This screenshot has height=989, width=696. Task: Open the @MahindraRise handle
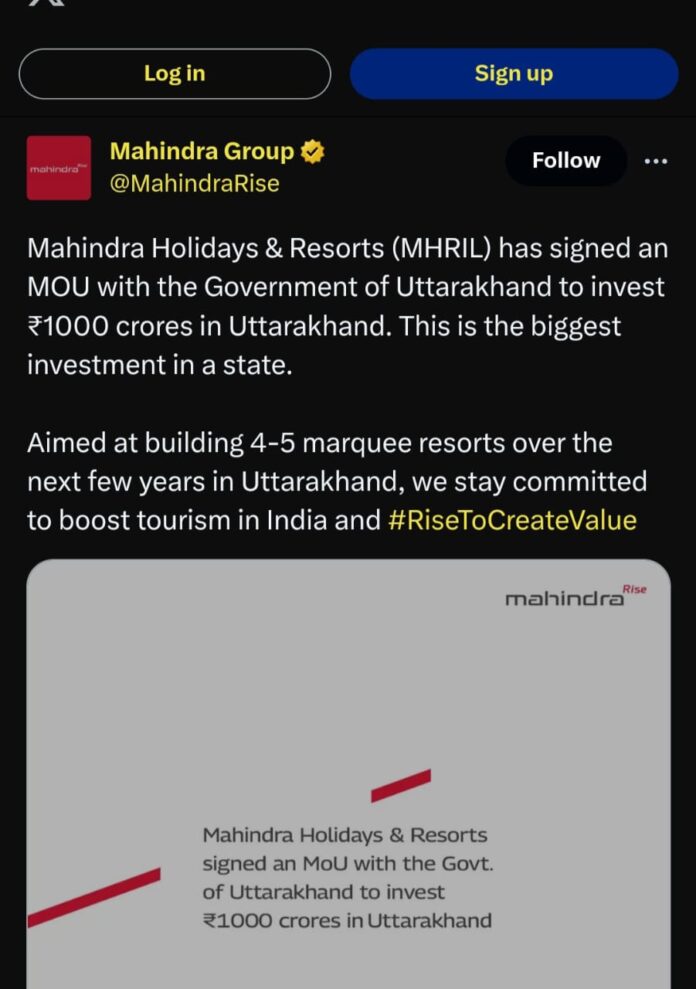(x=194, y=184)
